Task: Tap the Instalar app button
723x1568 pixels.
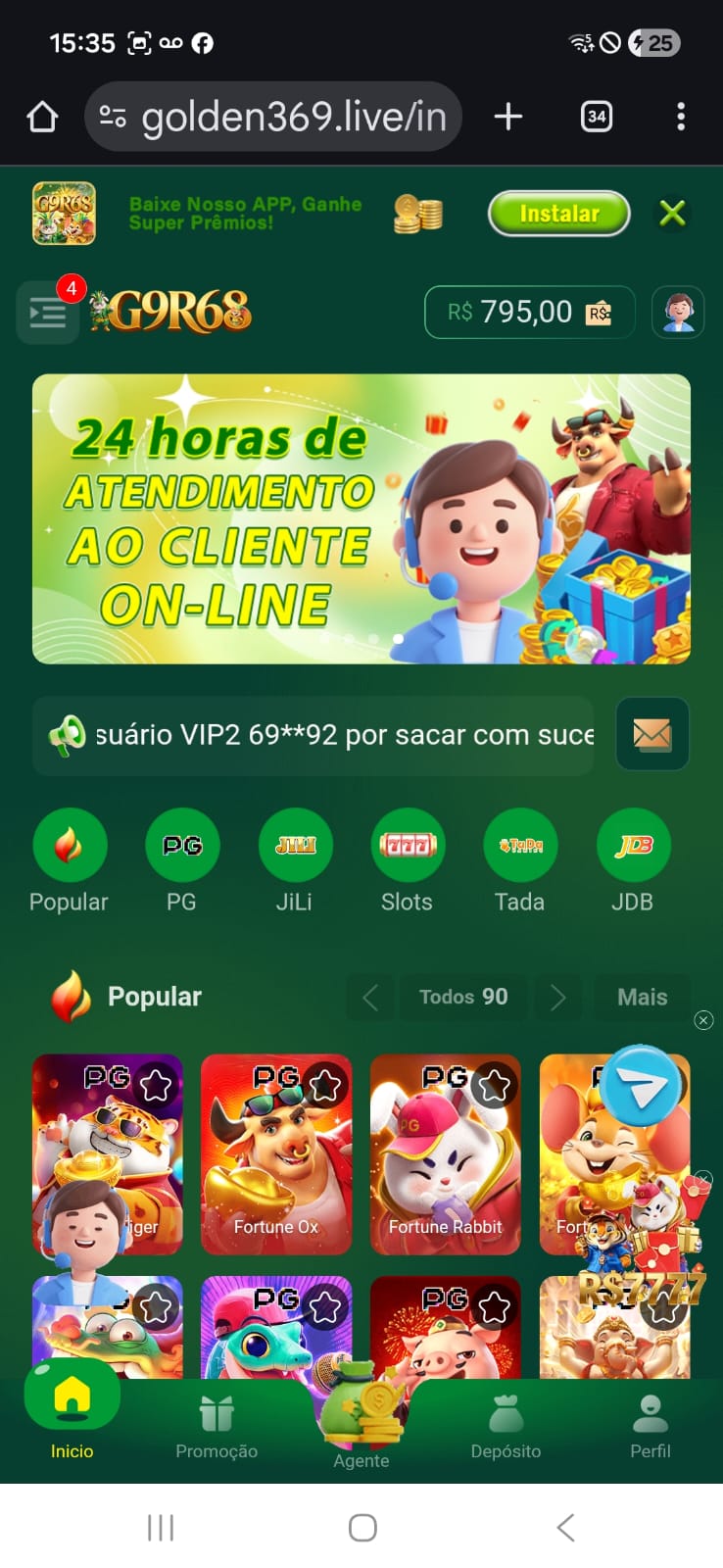Action: [558, 214]
